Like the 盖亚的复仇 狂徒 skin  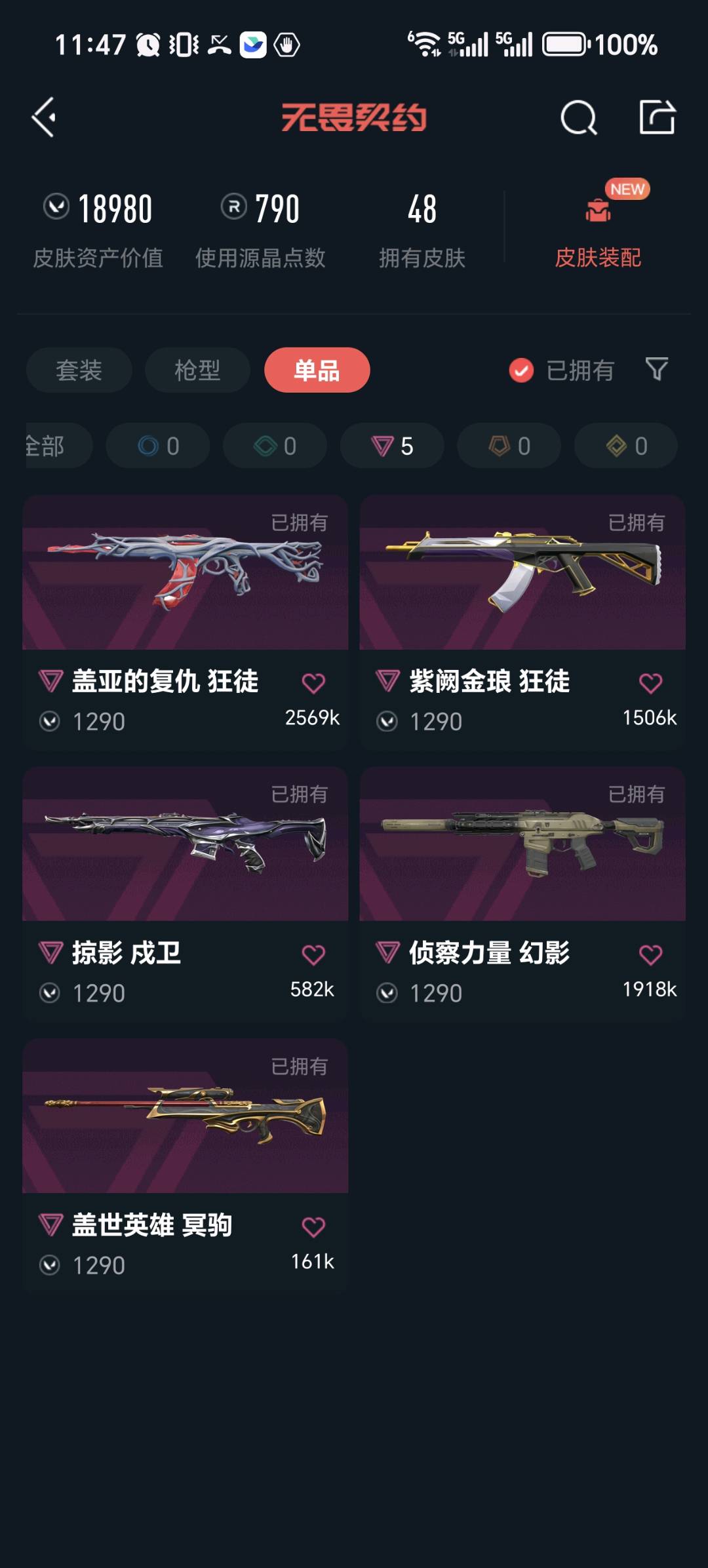(x=313, y=683)
